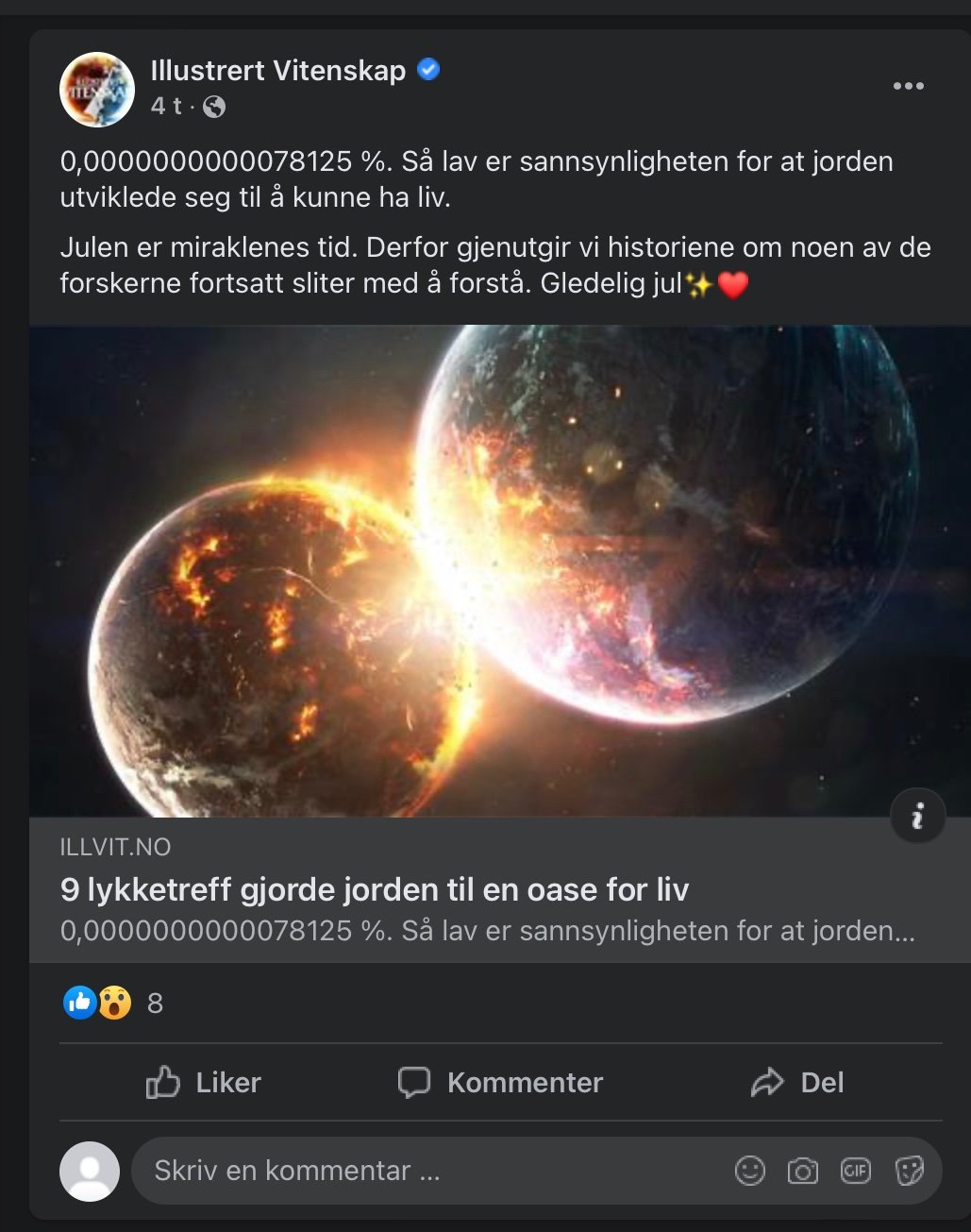
Task: Open the Illustrert Vitenskap page name link
Action: coord(277,70)
